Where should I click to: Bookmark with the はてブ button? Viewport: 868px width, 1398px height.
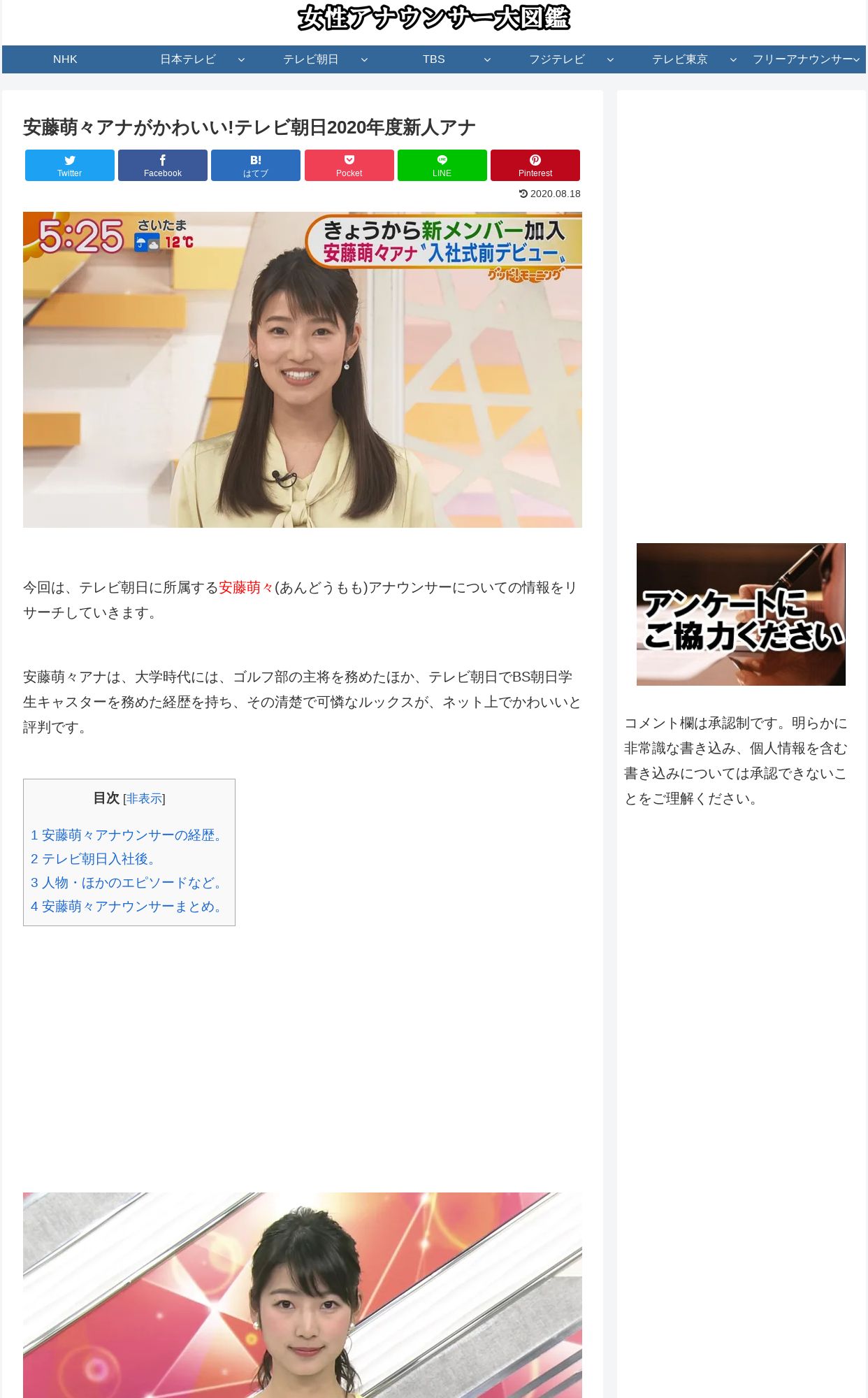click(256, 166)
